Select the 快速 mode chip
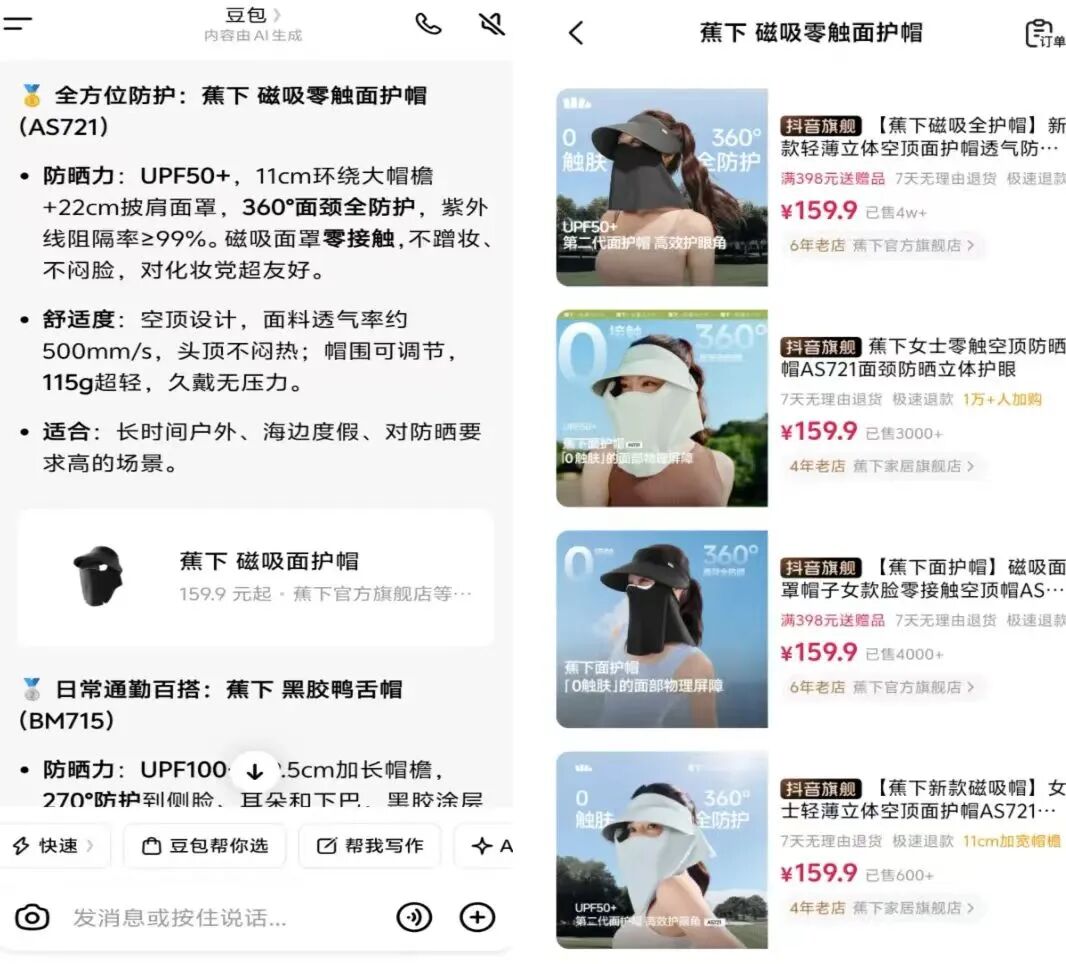 point(52,846)
